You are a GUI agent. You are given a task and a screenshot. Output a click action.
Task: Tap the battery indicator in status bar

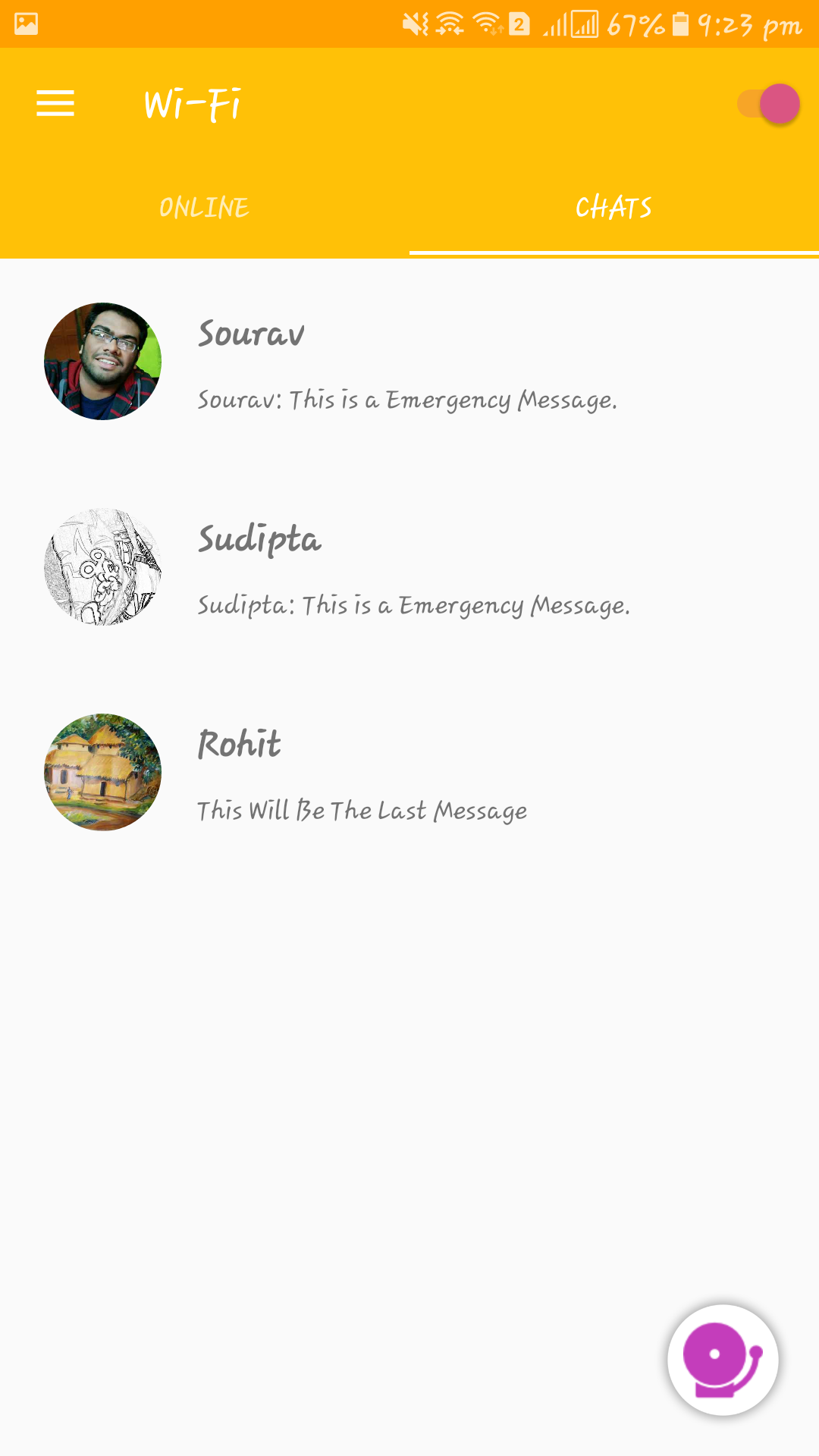click(680, 24)
